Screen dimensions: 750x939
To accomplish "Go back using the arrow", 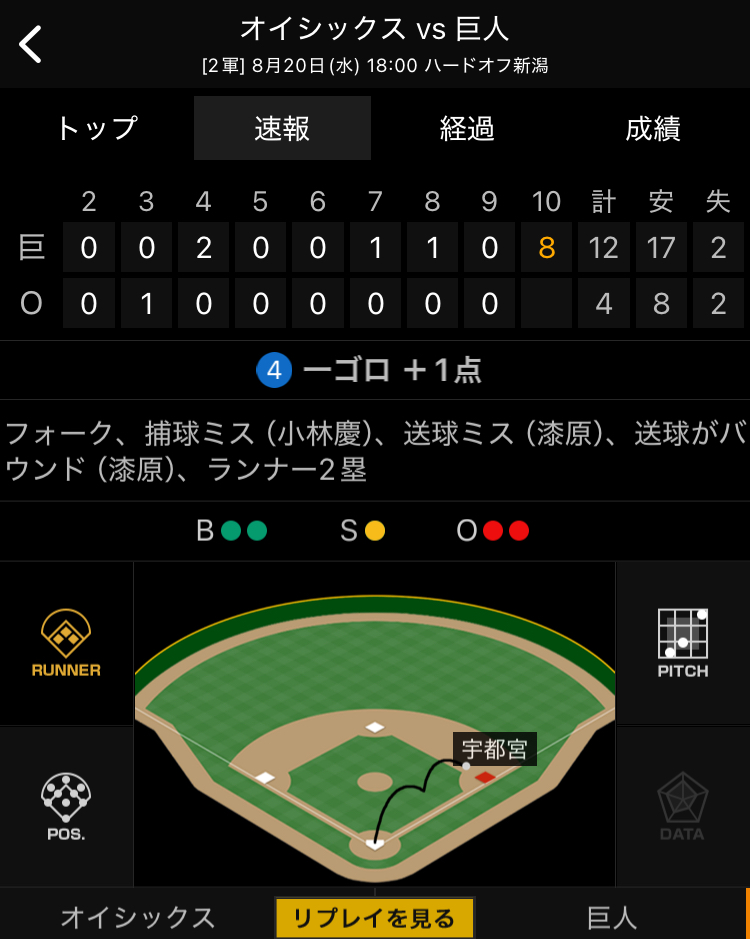I will point(30,44).
